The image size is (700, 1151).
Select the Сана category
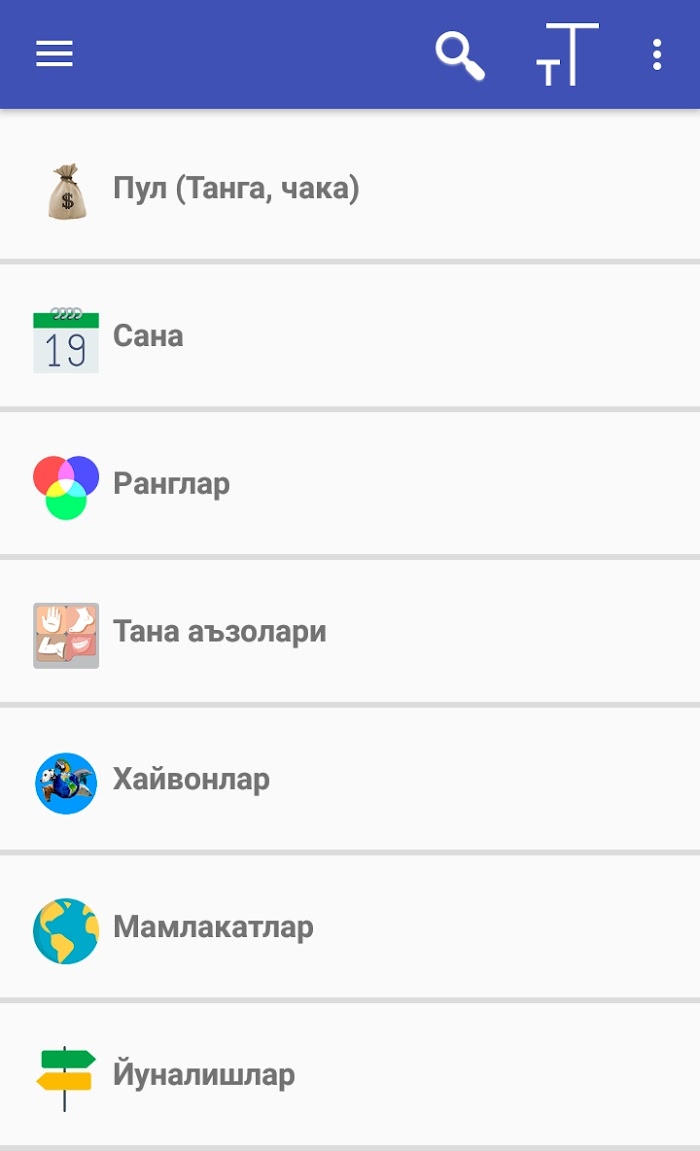pos(350,336)
